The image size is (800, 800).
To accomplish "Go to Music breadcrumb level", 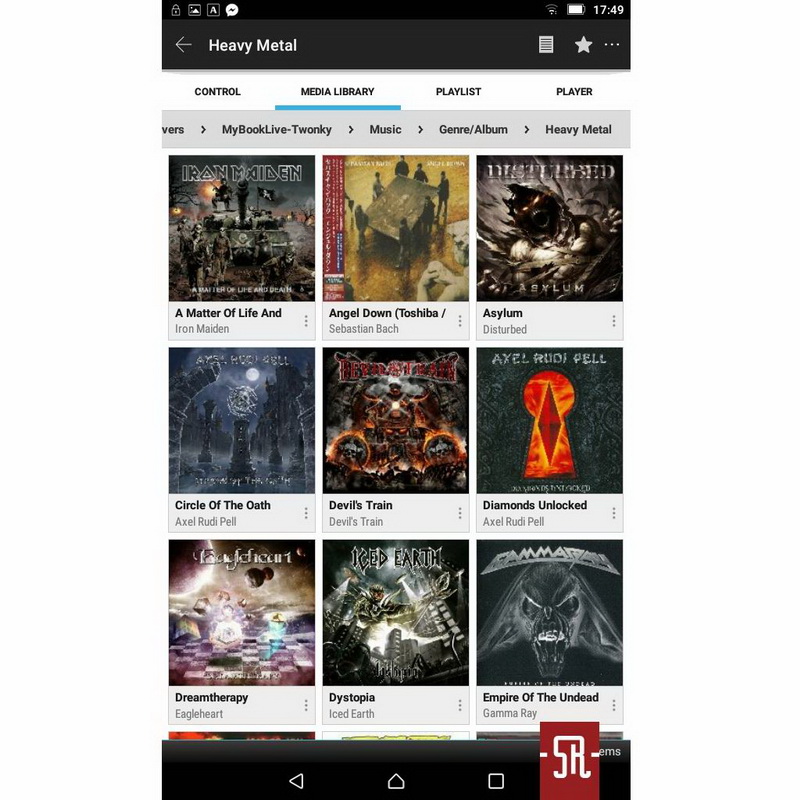I will (385, 129).
